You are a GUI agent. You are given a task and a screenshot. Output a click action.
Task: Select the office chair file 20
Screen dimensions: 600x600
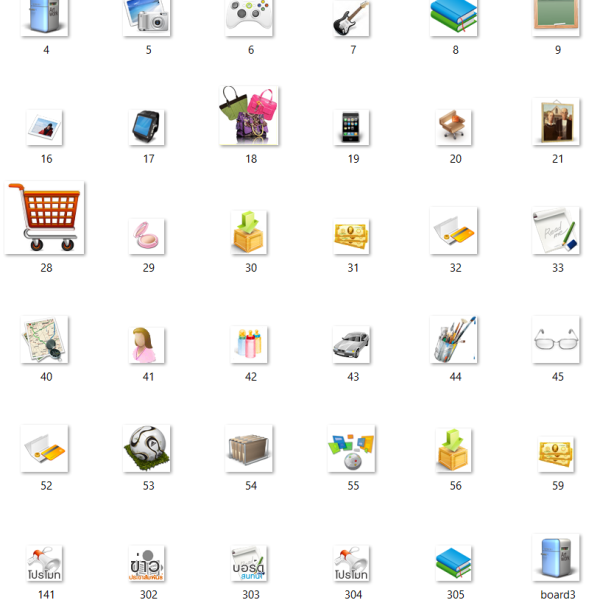(x=454, y=127)
